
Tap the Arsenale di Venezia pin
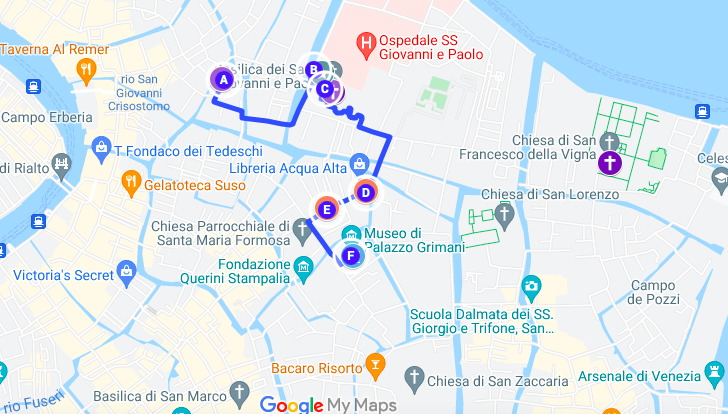click(x=712, y=376)
